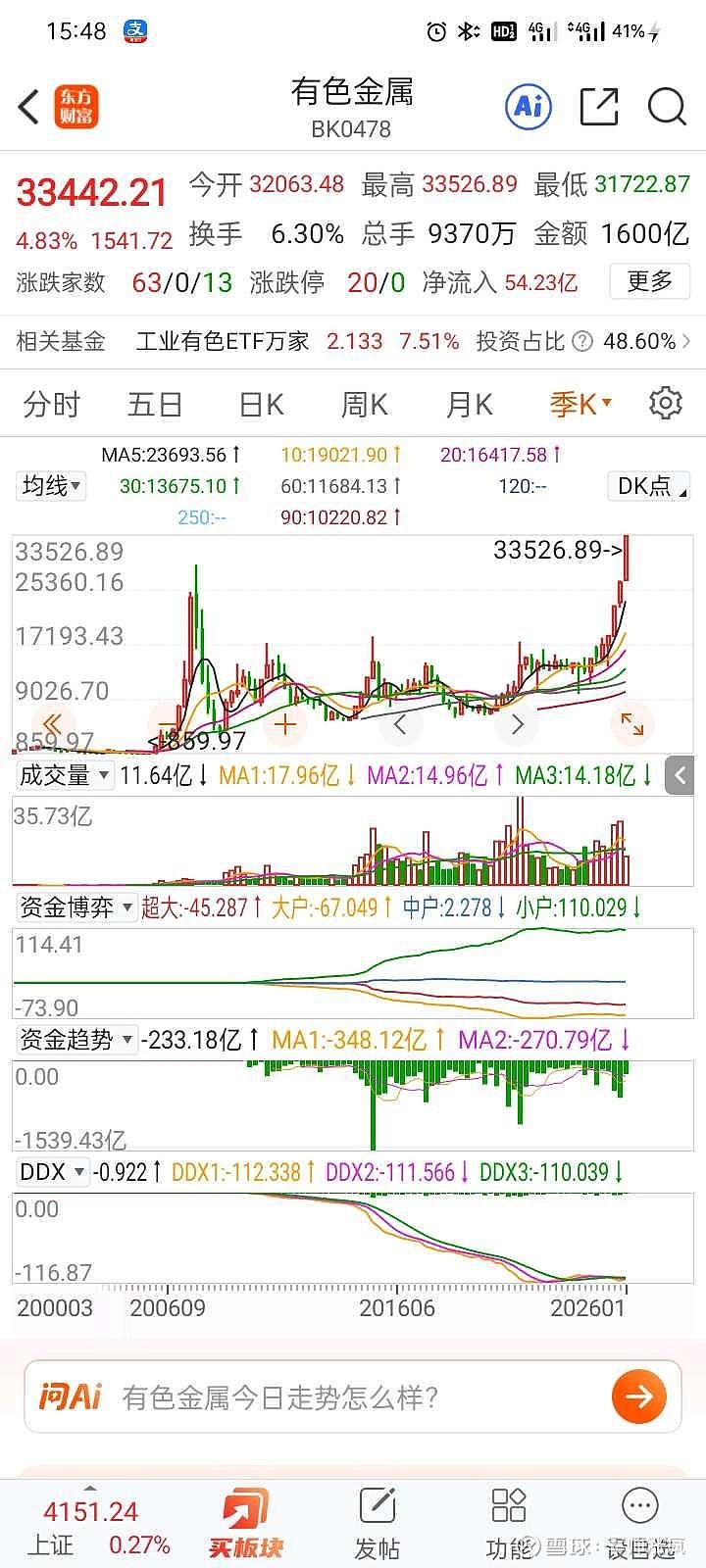Tap the 更多 button for more data
This screenshot has height=1568, width=706.
tap(649, 282)
